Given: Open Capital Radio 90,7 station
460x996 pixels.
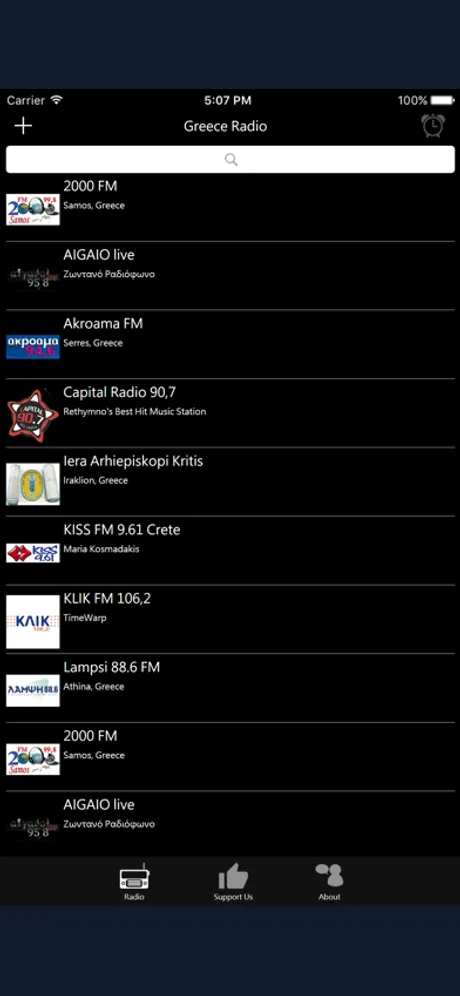Looking at the screenshot, I should (x=230, y=413).
